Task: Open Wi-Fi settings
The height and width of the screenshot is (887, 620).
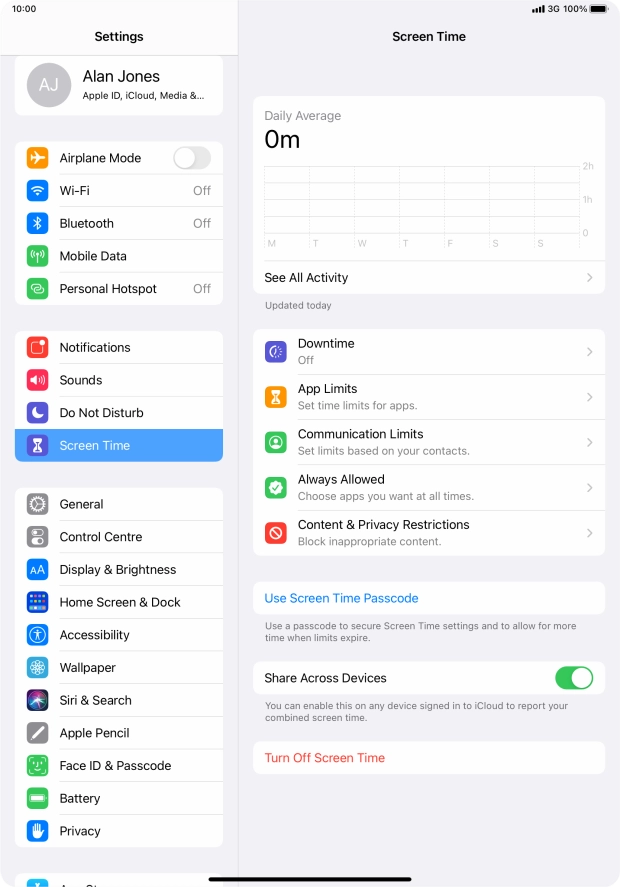Action: pos(119,190)
